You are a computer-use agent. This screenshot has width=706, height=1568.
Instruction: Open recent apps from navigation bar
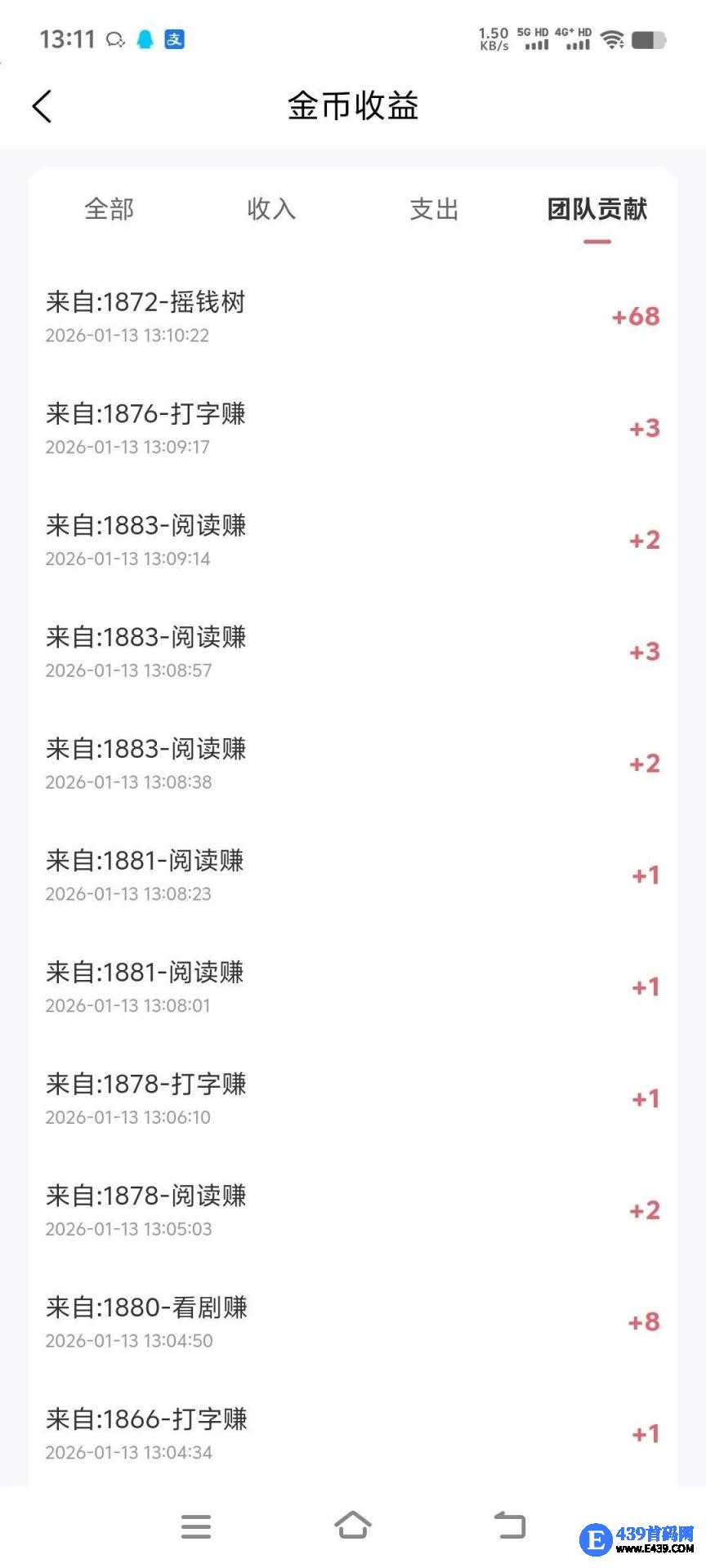pos(196,1526)
